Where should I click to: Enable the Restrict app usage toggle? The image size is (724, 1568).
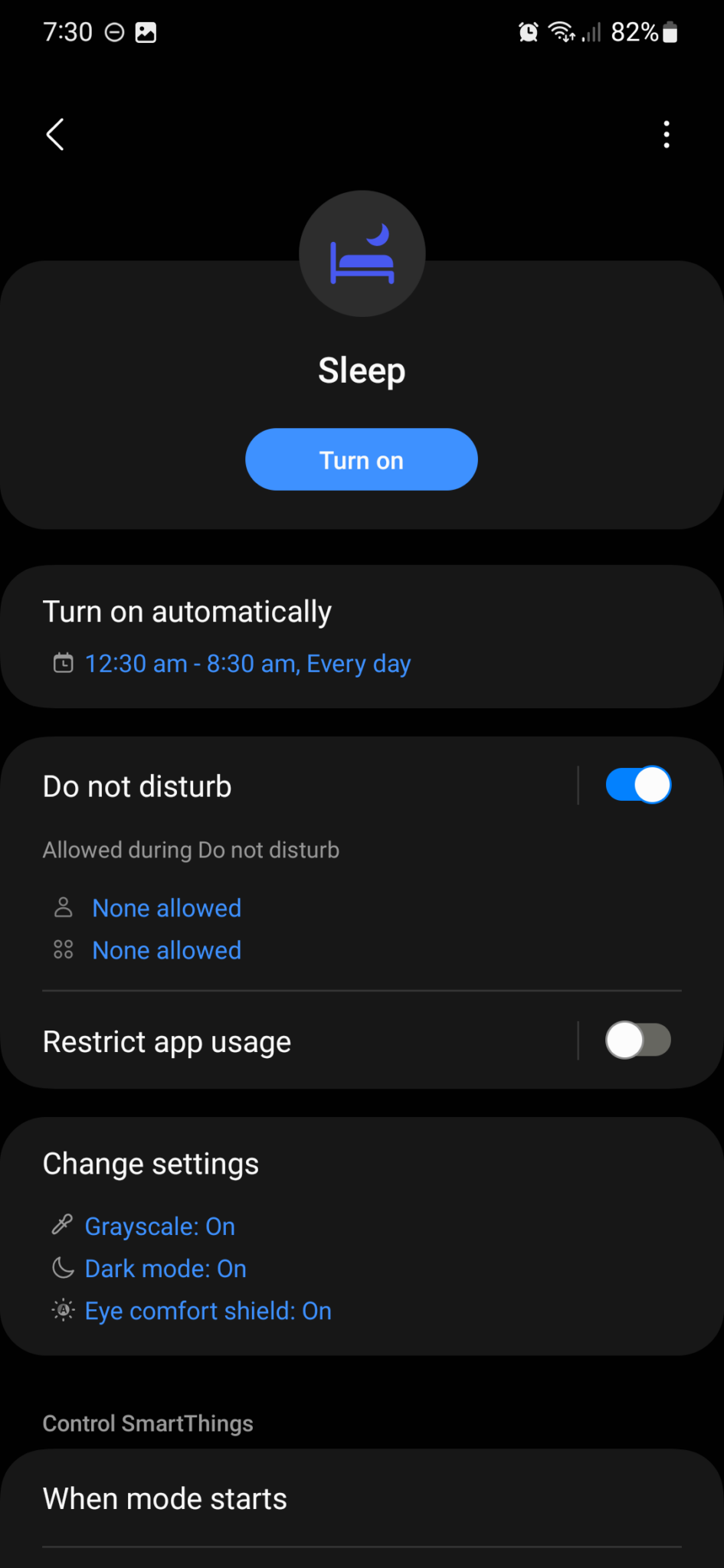pyautogui.click(x=638, y=1040)
